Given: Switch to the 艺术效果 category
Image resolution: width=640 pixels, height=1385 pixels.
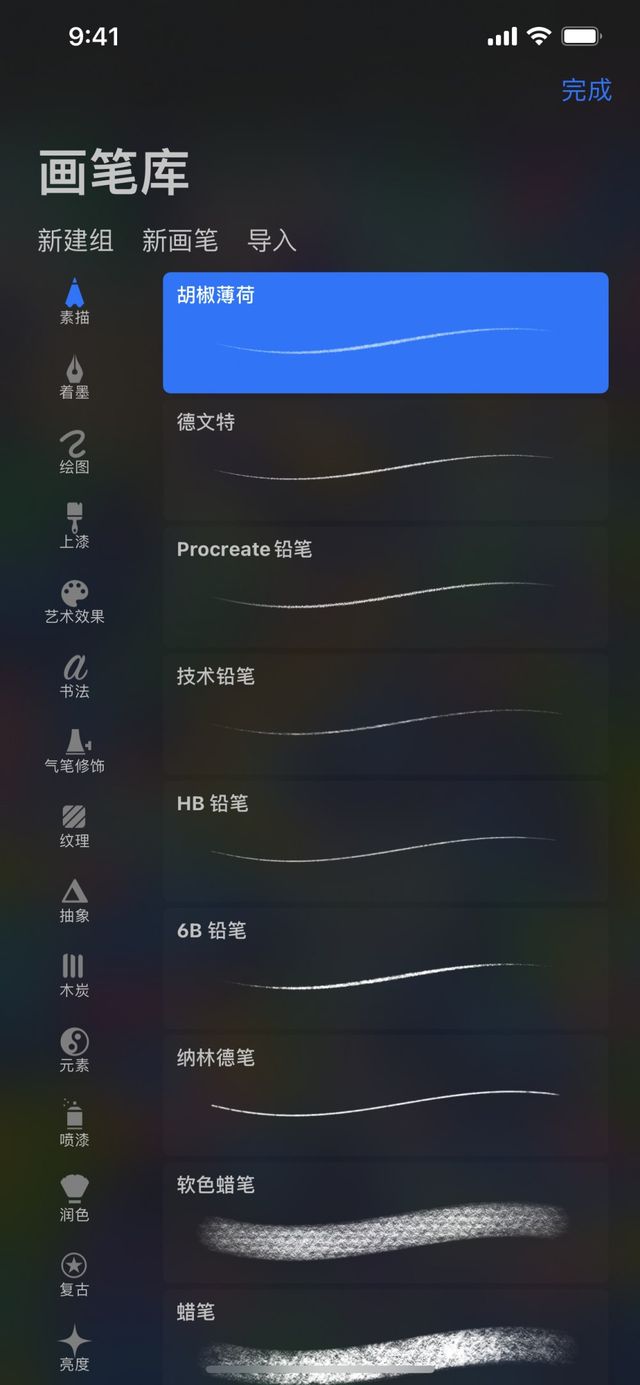Looking at the screenshot, I should 74,601.
